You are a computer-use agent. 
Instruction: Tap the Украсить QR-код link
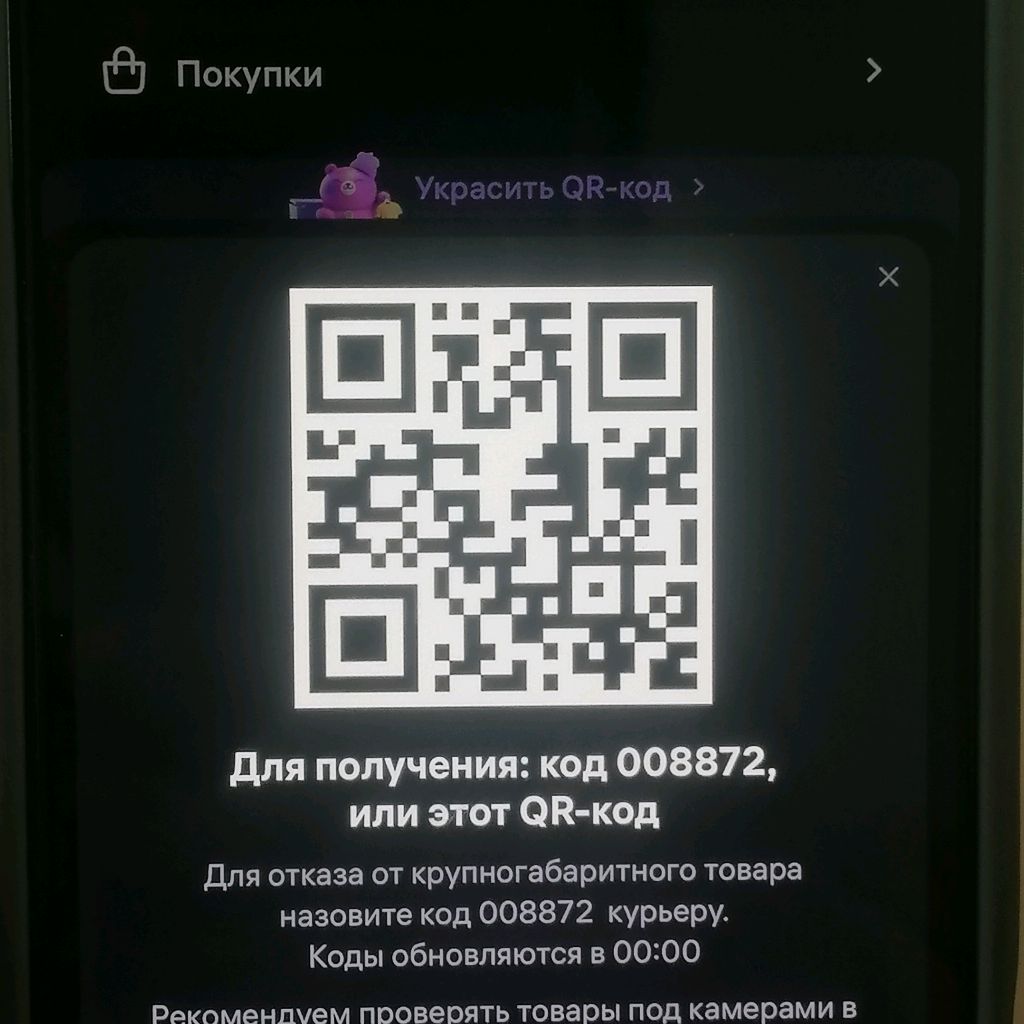(x=543, y=187)
